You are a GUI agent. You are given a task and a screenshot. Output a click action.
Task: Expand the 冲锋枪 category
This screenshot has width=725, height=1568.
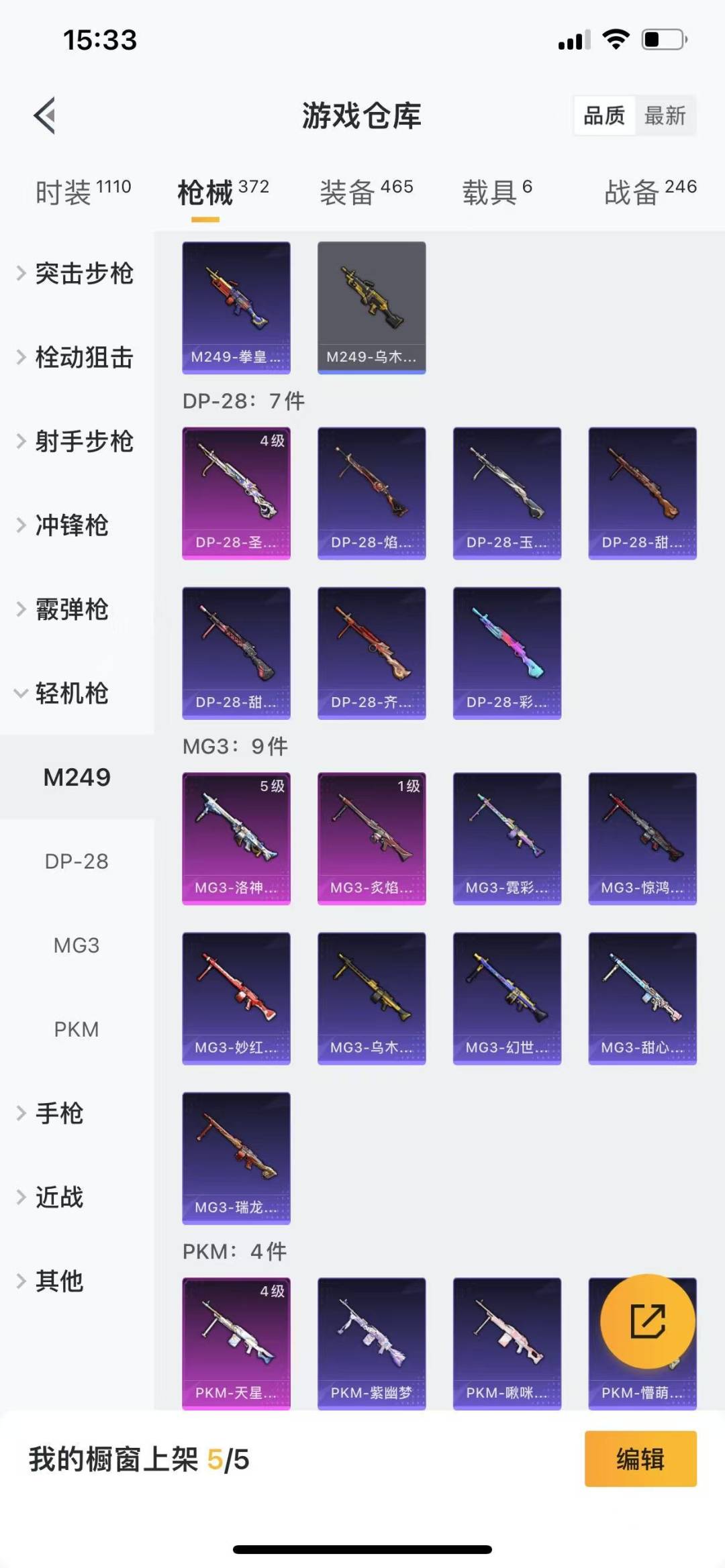(x=70, y=525)
